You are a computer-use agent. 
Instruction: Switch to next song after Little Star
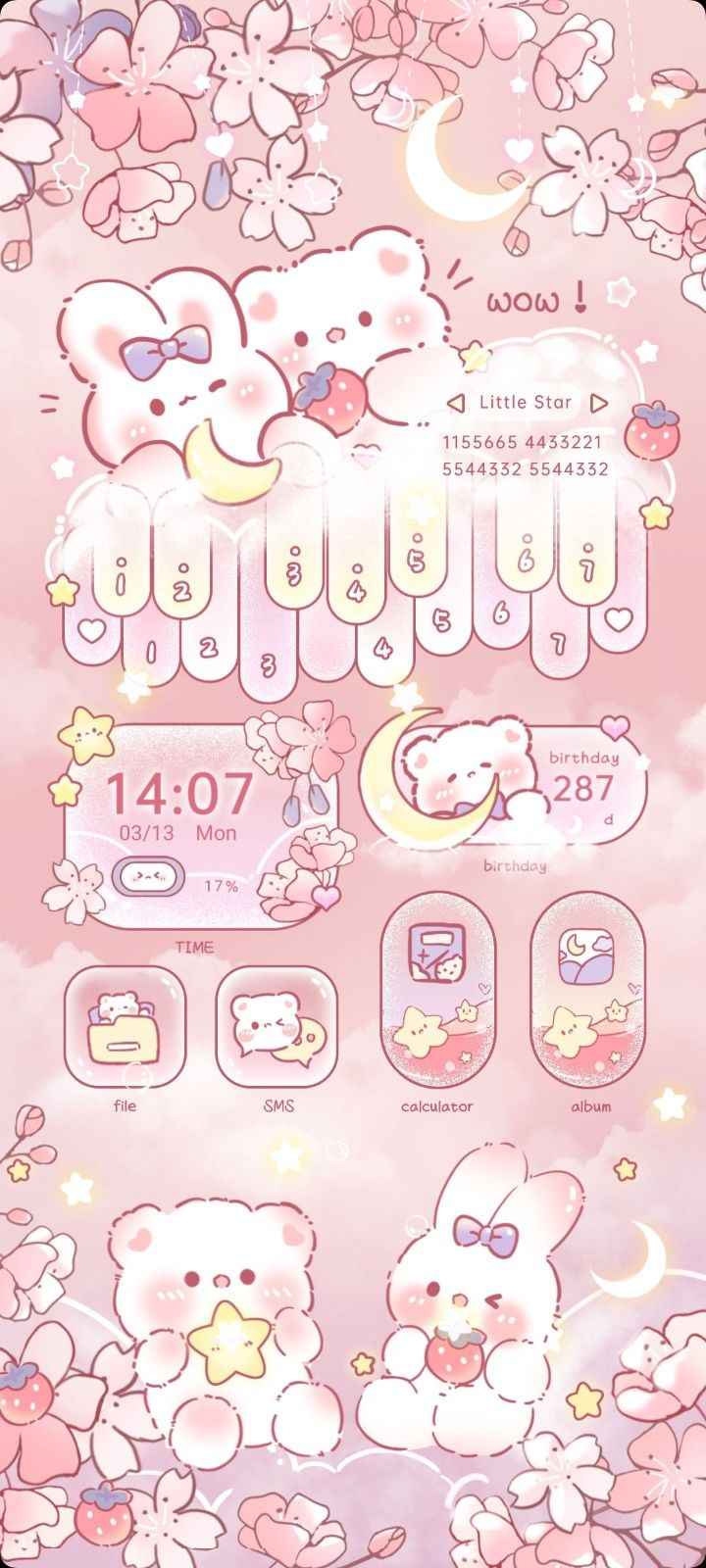[x=599, y=403]
